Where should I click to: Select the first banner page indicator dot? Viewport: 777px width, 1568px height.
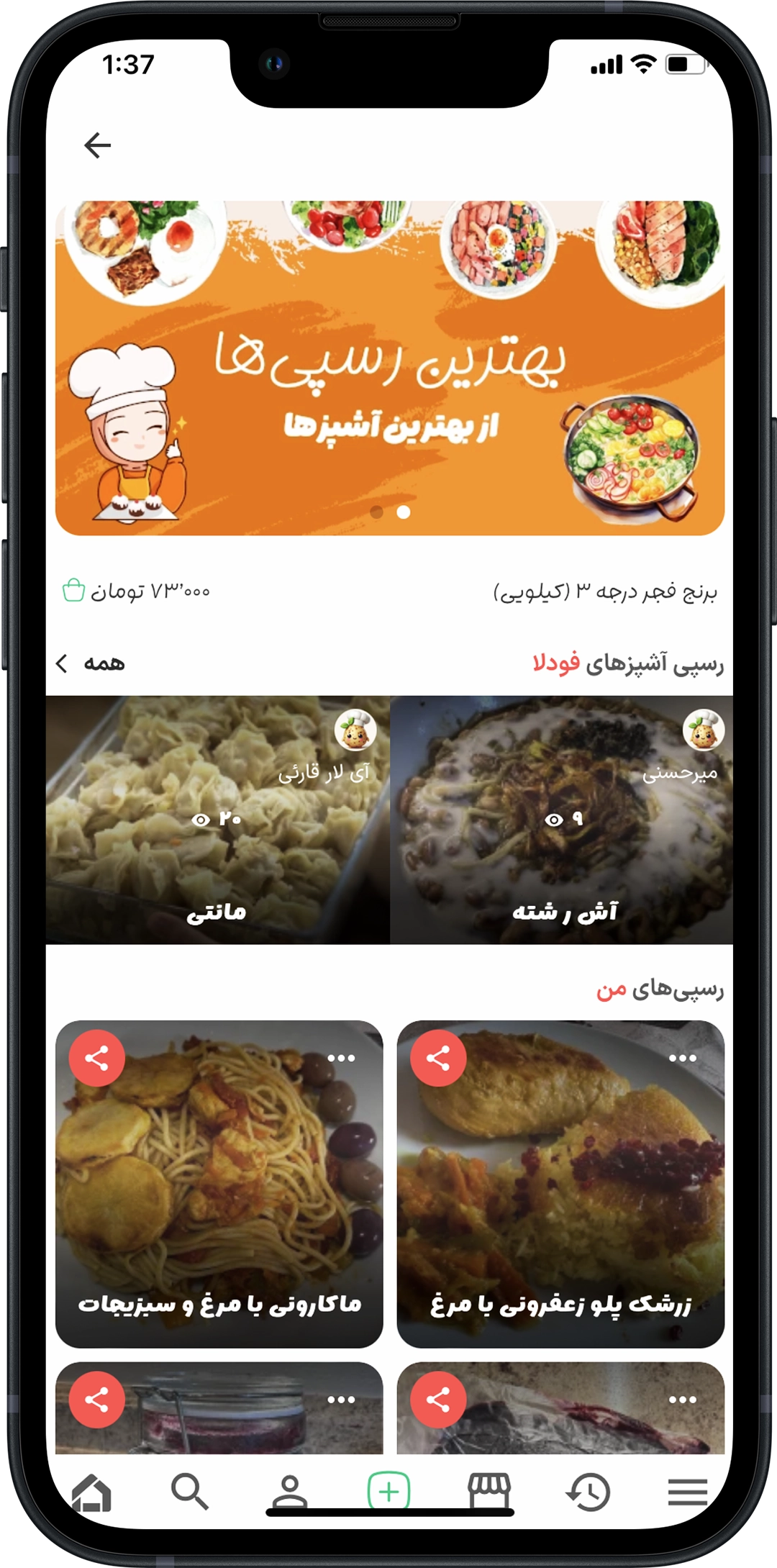pyautogui.click(x=376, y=512)
